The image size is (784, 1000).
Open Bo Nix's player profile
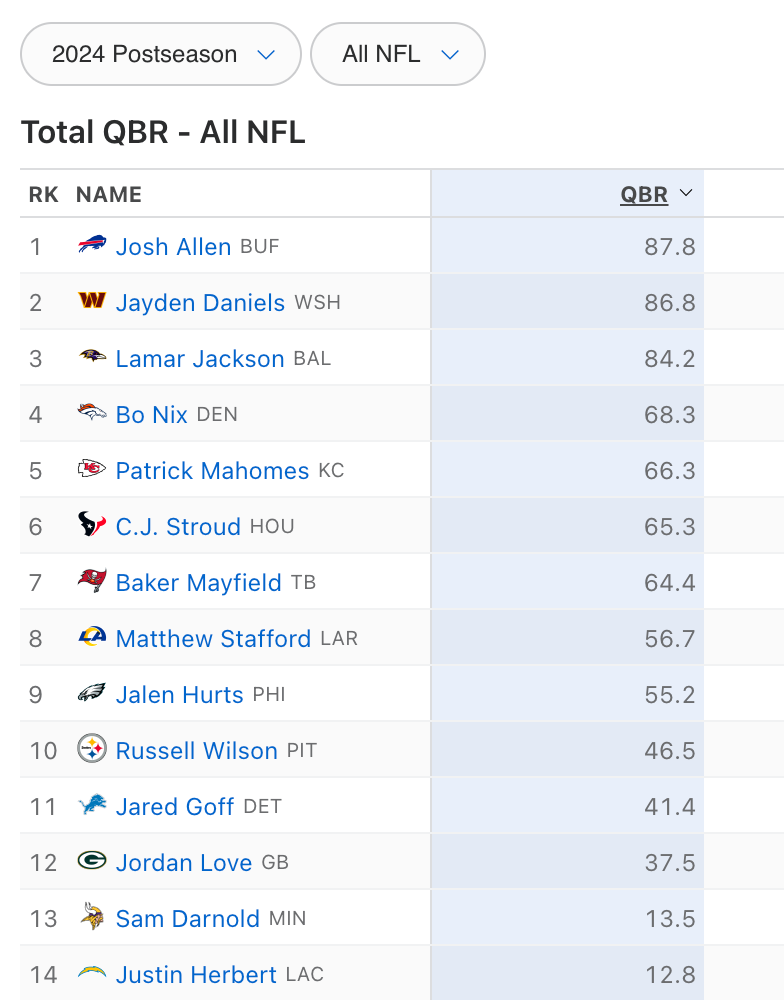(x=152, y=415)
